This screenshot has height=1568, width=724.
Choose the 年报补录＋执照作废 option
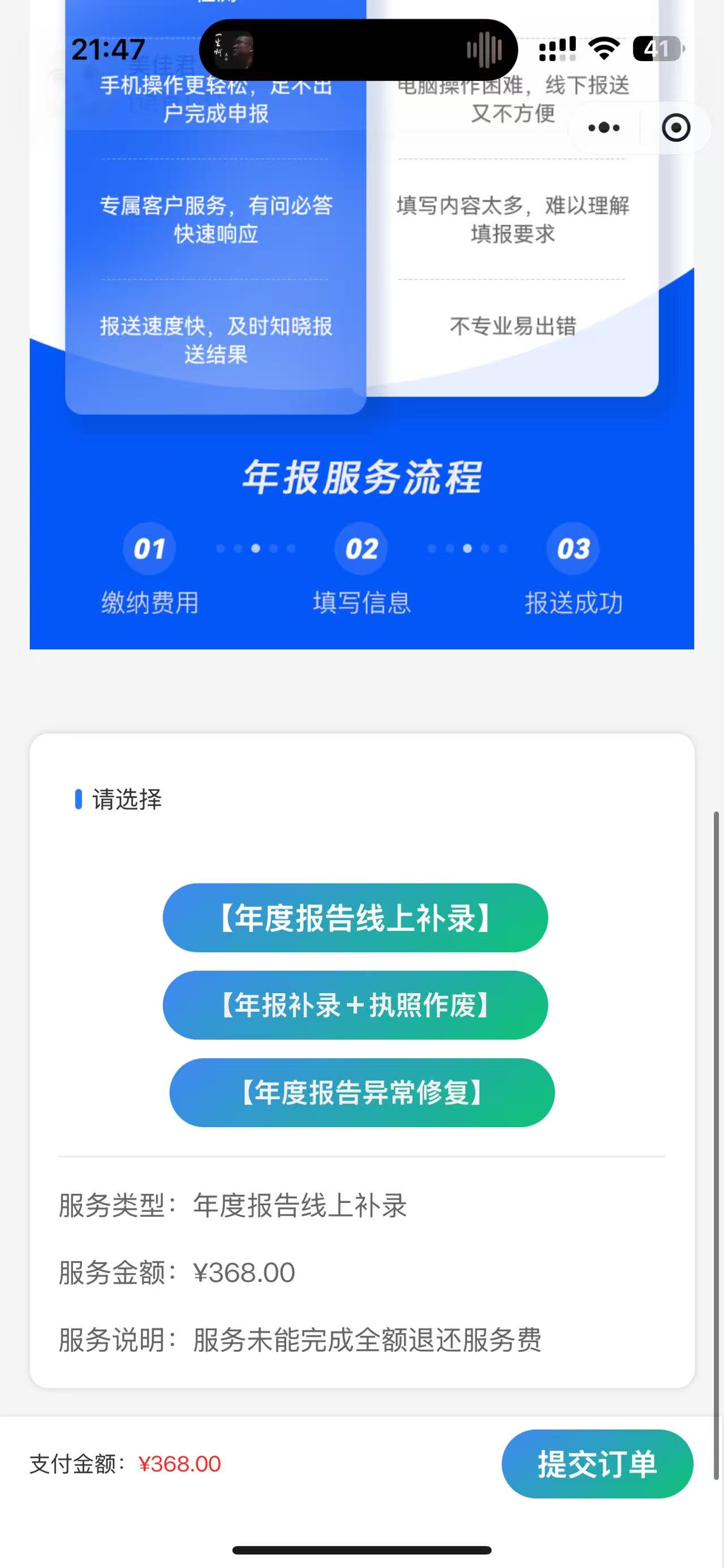point(355,1005)
